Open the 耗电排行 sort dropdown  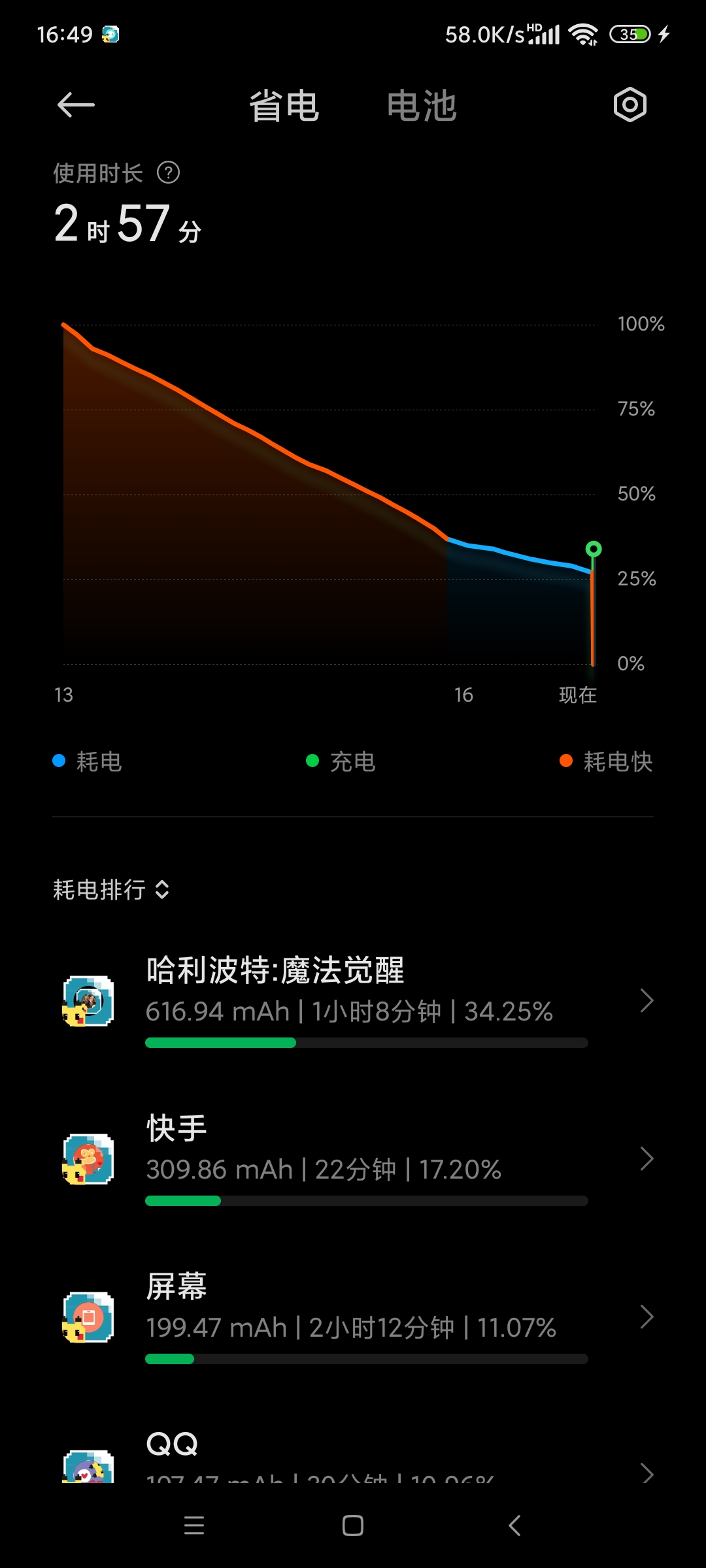coord(111,889)
